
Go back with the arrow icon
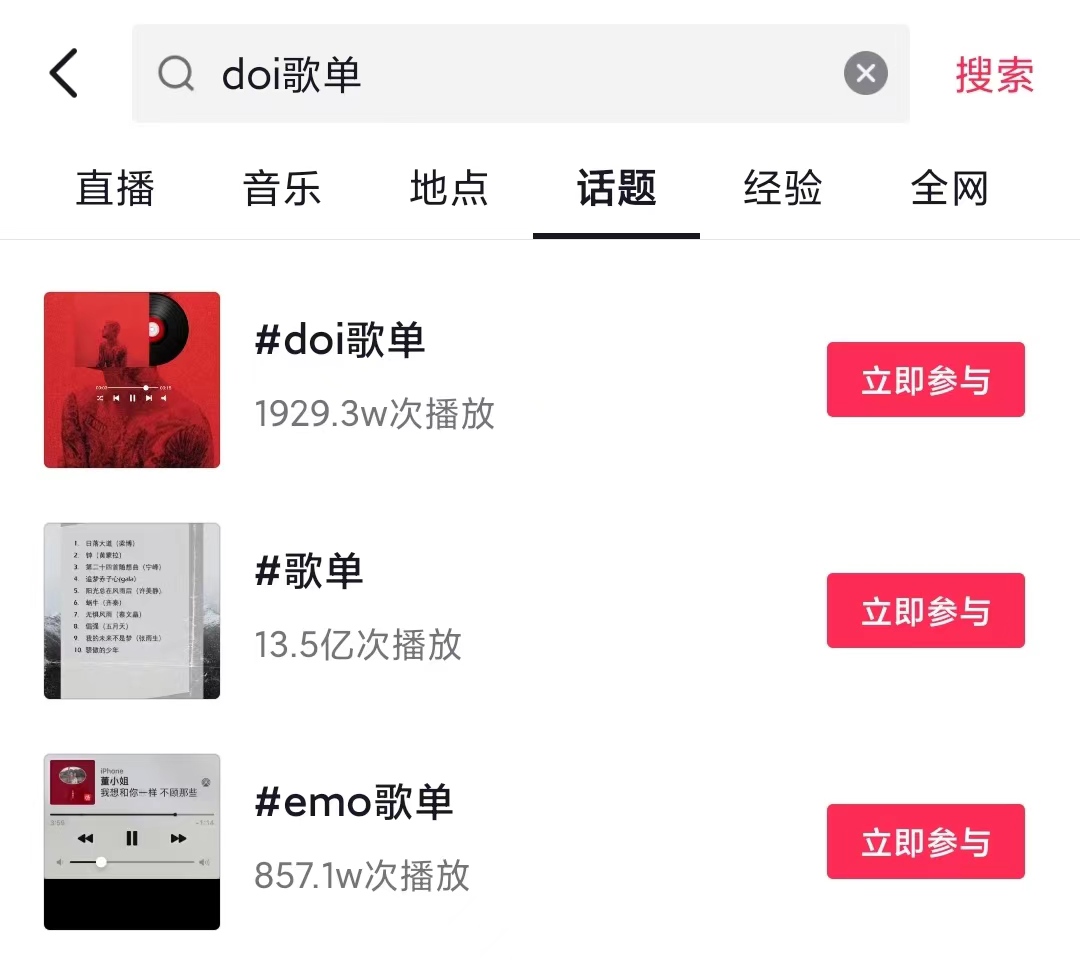click(64, 74)
